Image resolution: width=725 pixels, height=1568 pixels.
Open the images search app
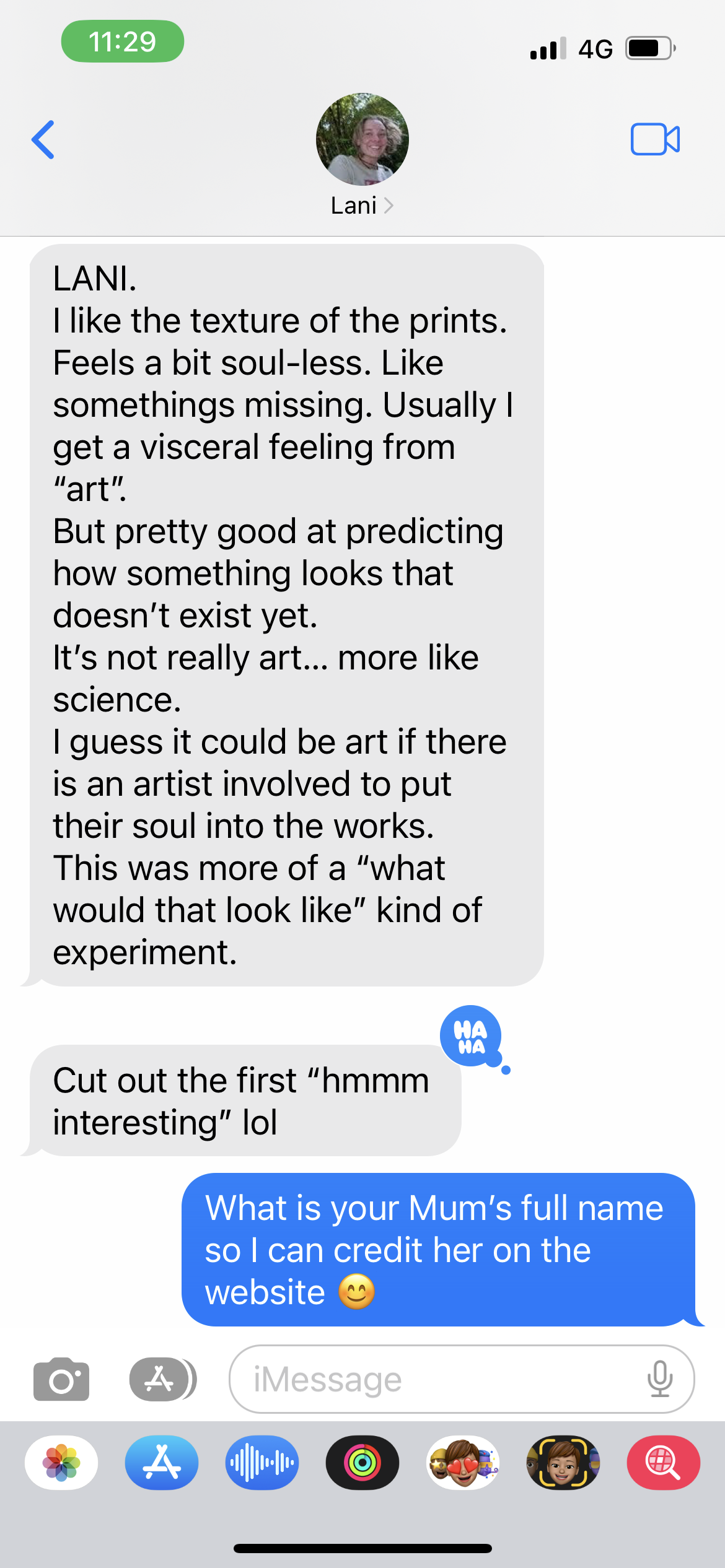point(664,1462)
